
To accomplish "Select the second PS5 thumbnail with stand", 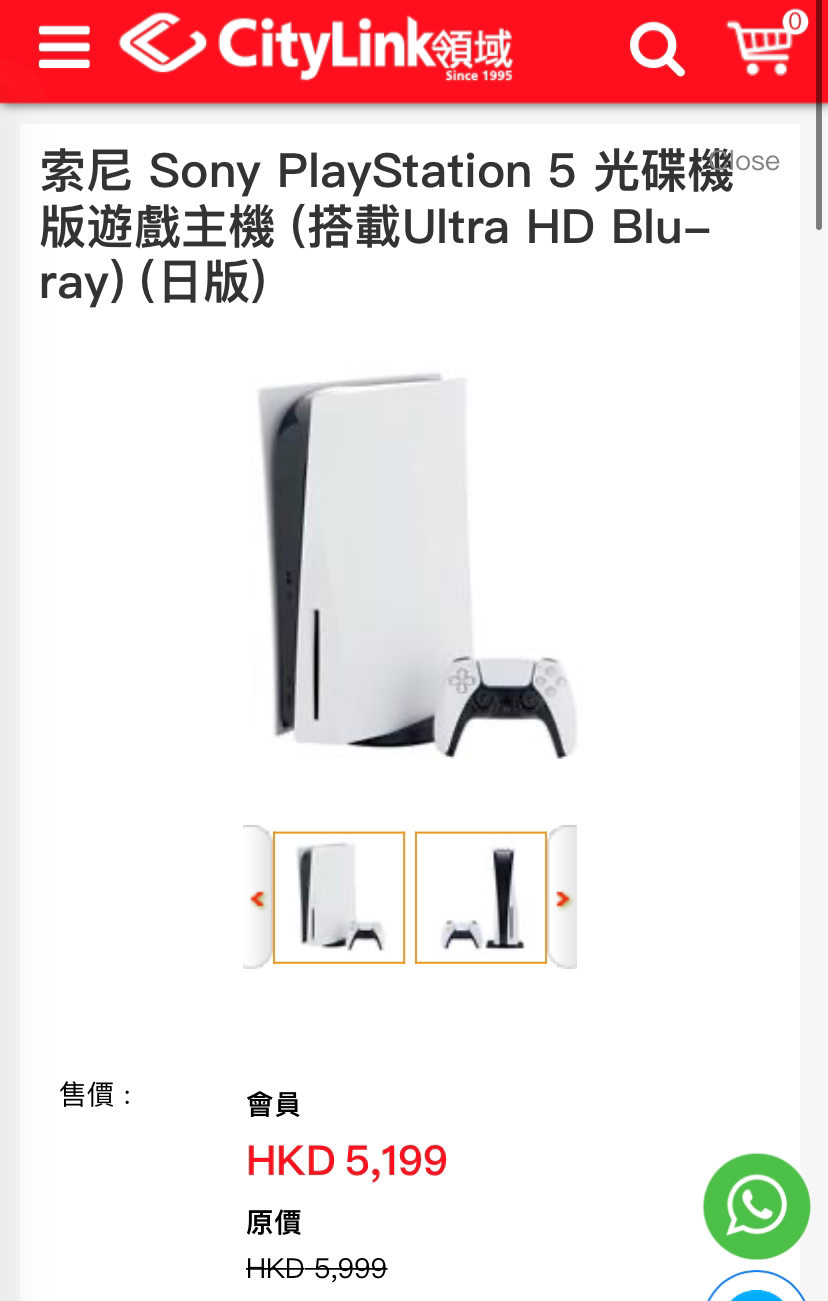I will click(481, 898).
